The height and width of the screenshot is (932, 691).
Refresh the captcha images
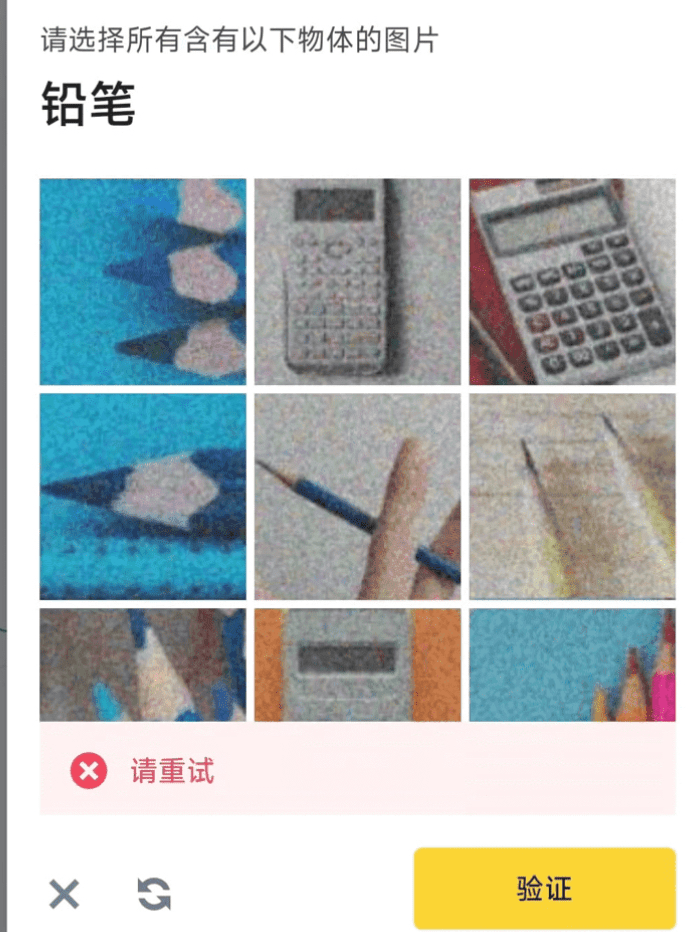[x=154, y=893]
